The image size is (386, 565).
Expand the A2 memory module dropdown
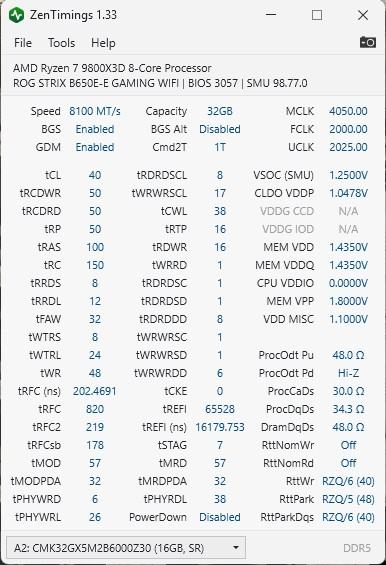[126, 548]
